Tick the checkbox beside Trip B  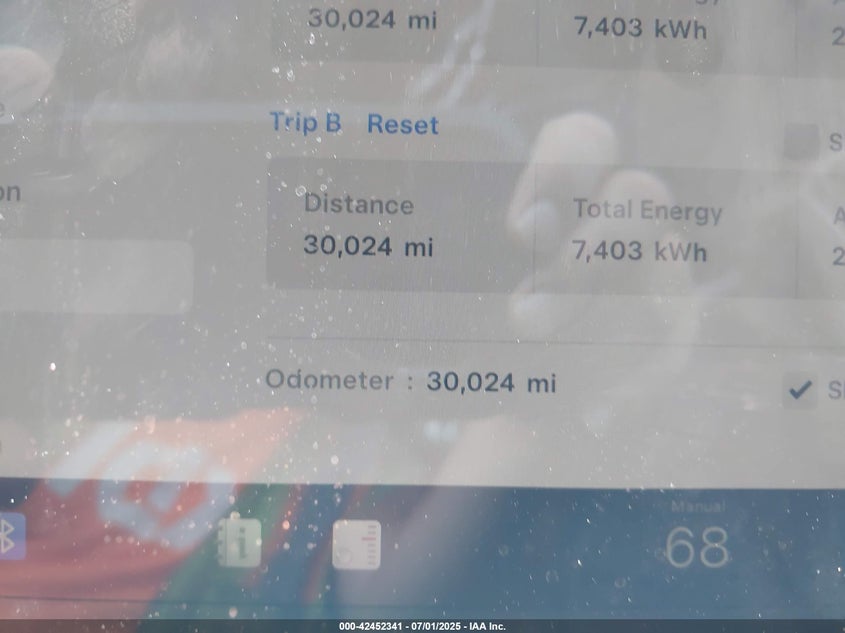point(799,142)
